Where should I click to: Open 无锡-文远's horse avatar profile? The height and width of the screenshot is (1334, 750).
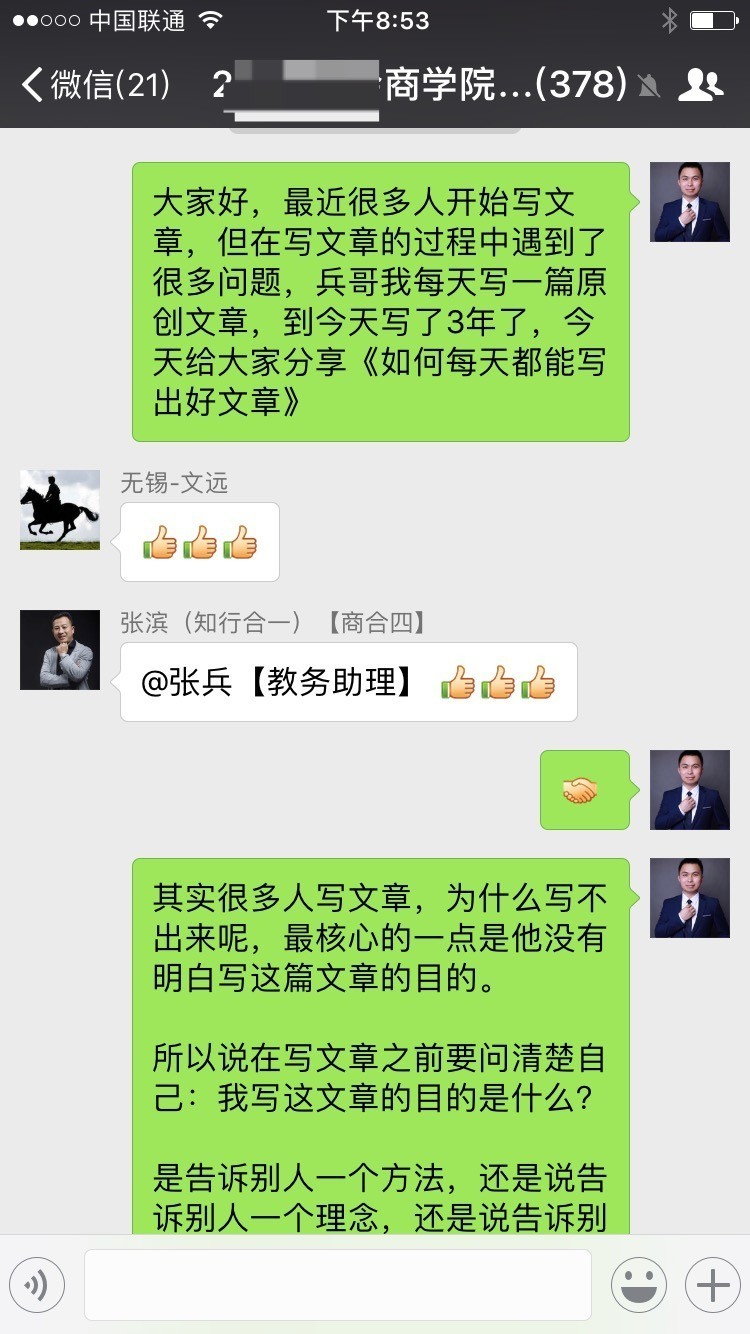tap(60, 510)
